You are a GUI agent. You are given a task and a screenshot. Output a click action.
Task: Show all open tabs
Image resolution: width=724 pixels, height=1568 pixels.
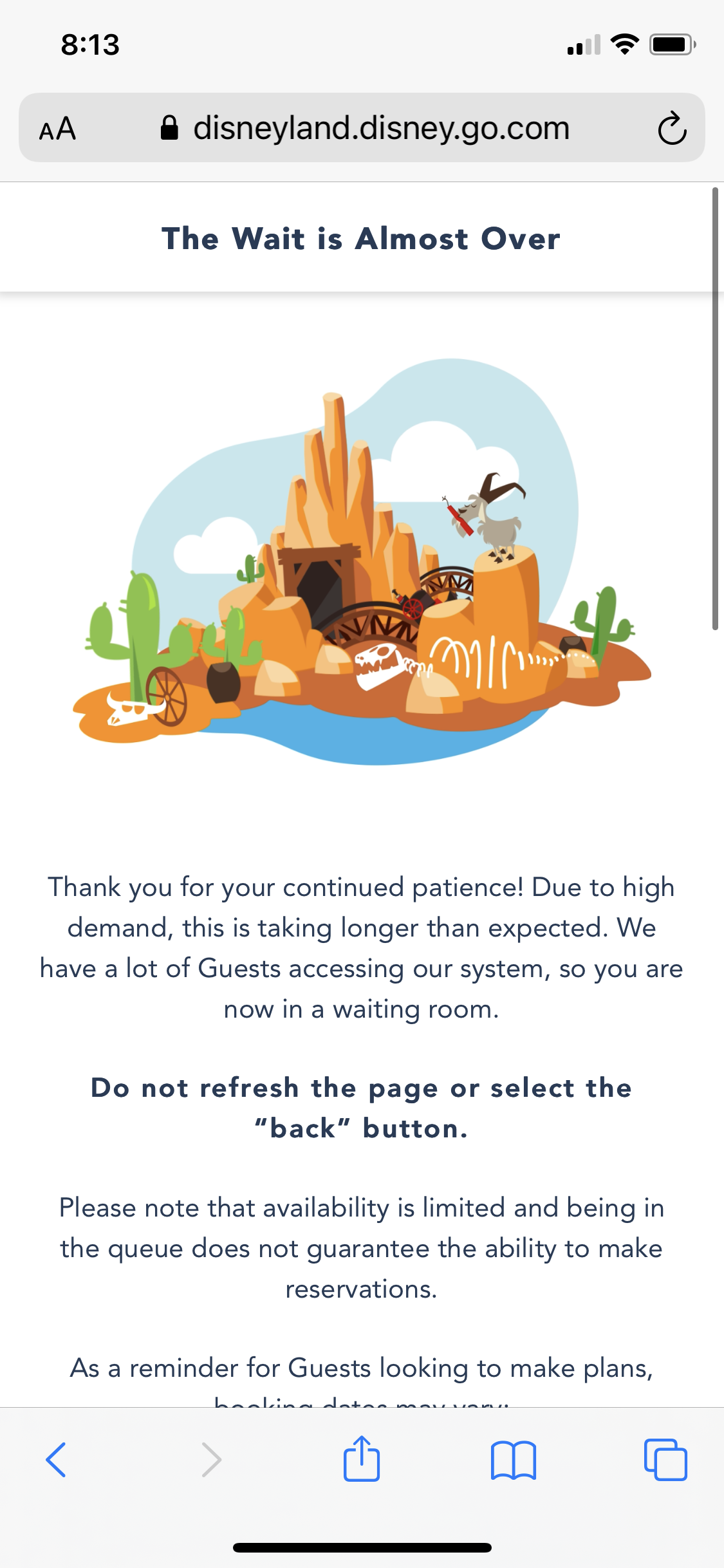pos(665,1459)
